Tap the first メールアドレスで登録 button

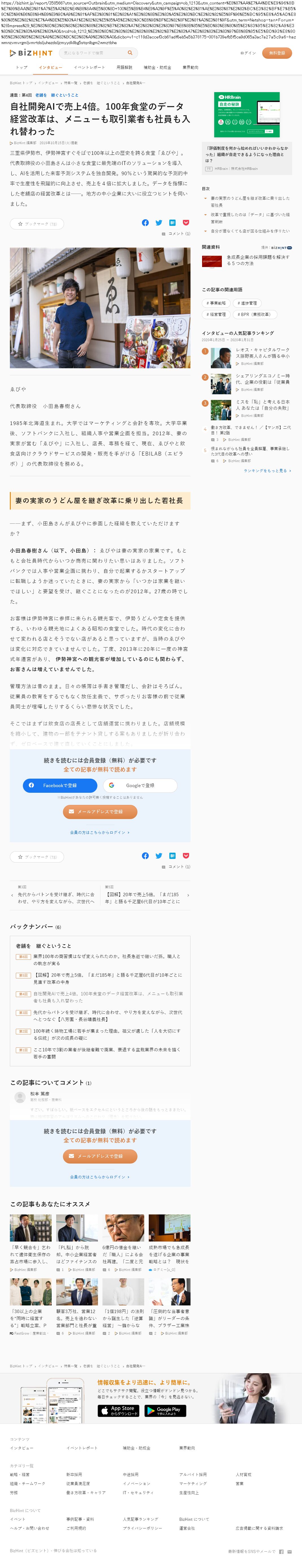pyautogui.click(x=100, y=811)
